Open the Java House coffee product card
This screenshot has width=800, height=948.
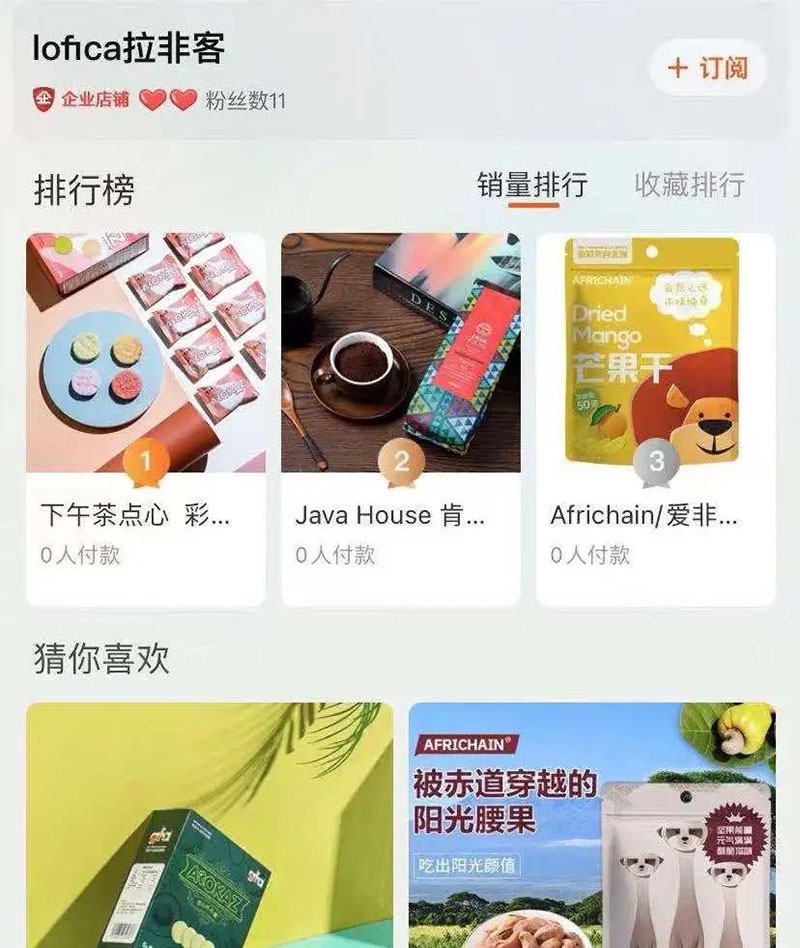(x=400, y=420)
